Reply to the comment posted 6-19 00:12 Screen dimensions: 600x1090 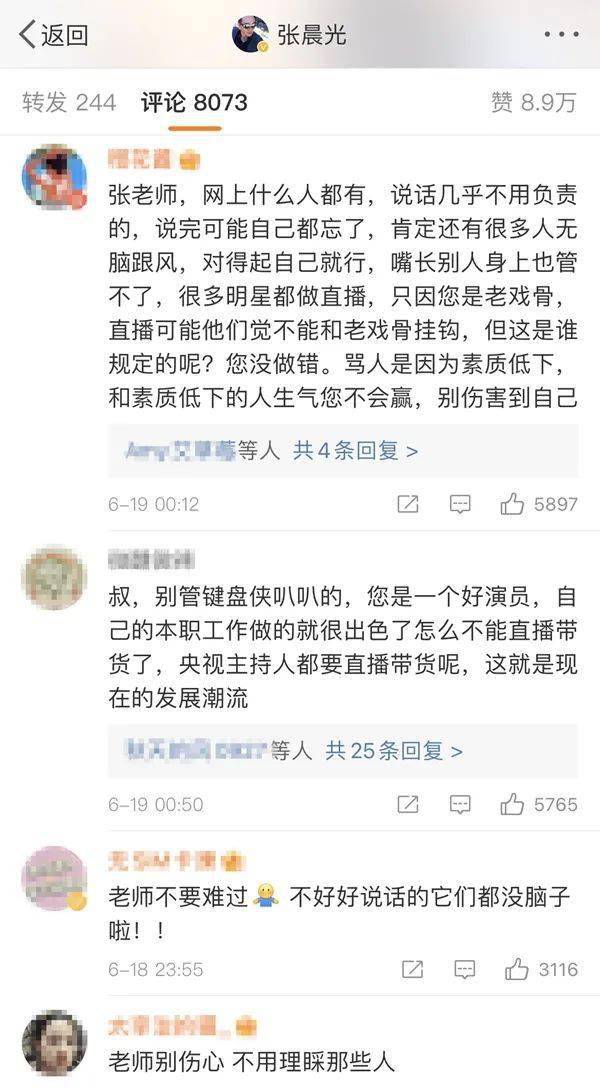(460, 504)
